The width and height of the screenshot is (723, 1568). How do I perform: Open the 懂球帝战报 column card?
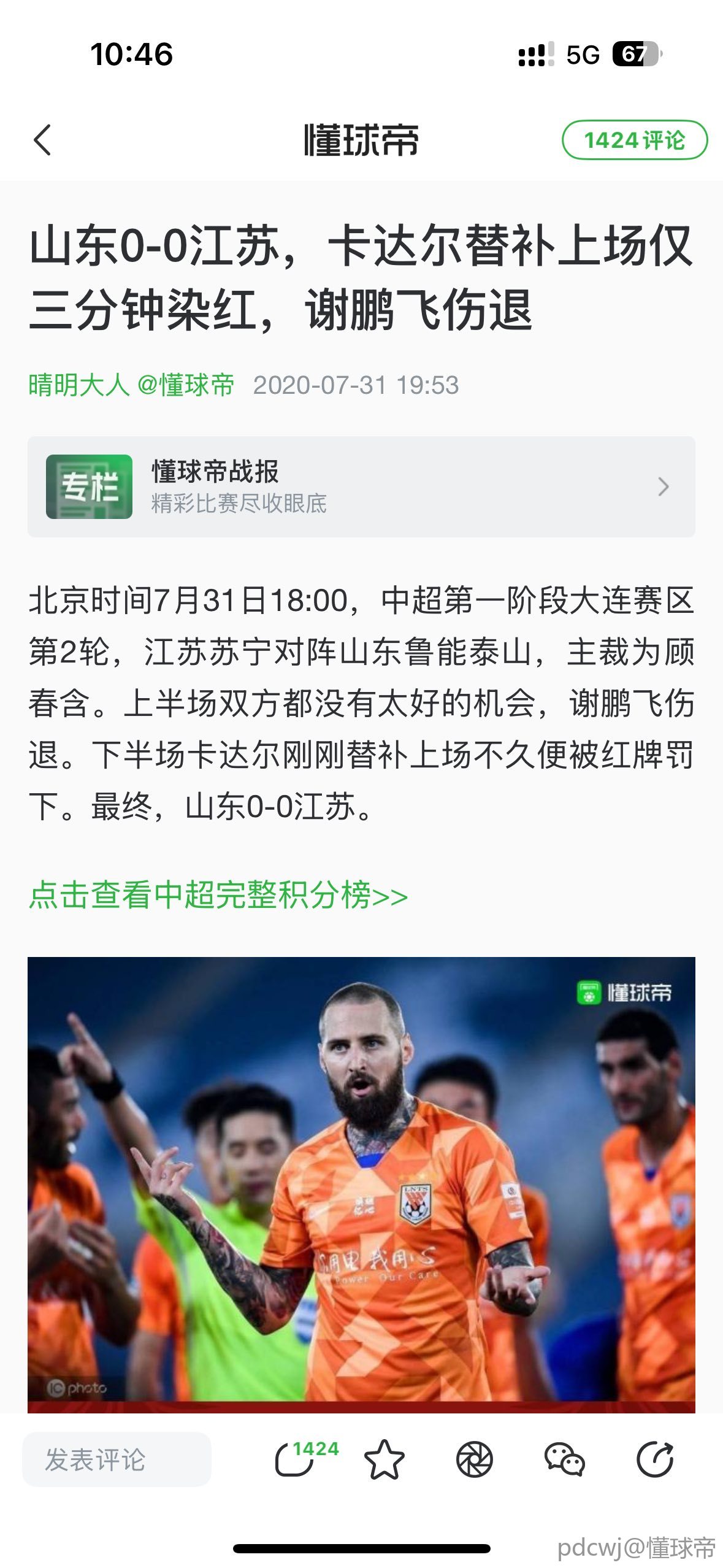(361, 486)
